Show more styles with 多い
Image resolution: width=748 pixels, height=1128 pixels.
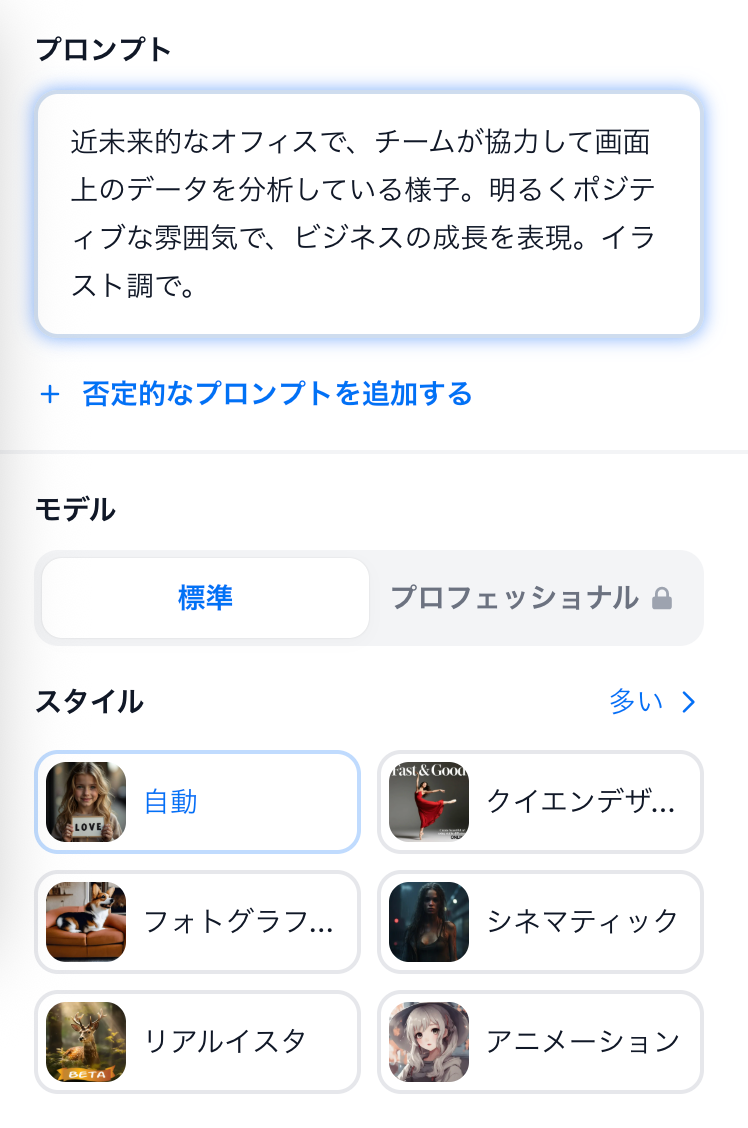tap(651, 702)
